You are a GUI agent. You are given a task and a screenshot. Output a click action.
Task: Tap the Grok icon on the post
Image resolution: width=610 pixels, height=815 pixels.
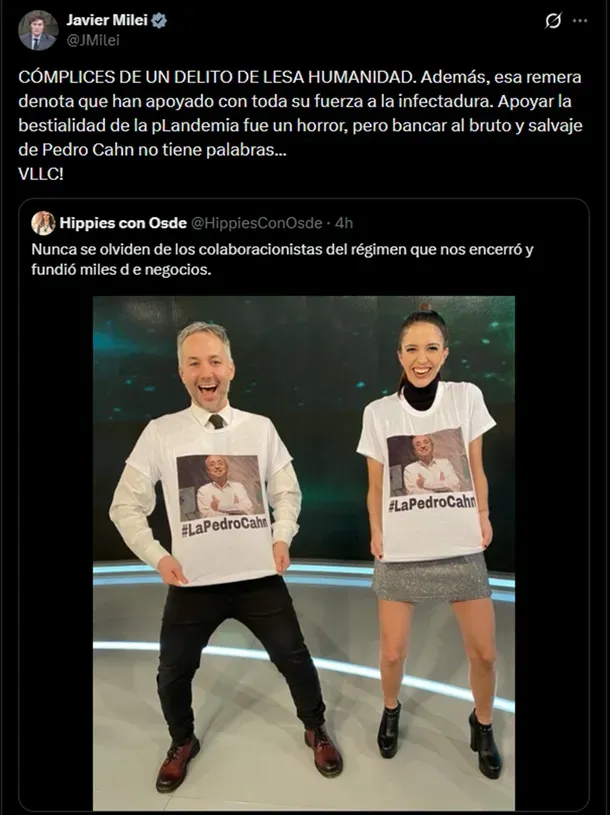pyautogui.click(x=553, y=21)
